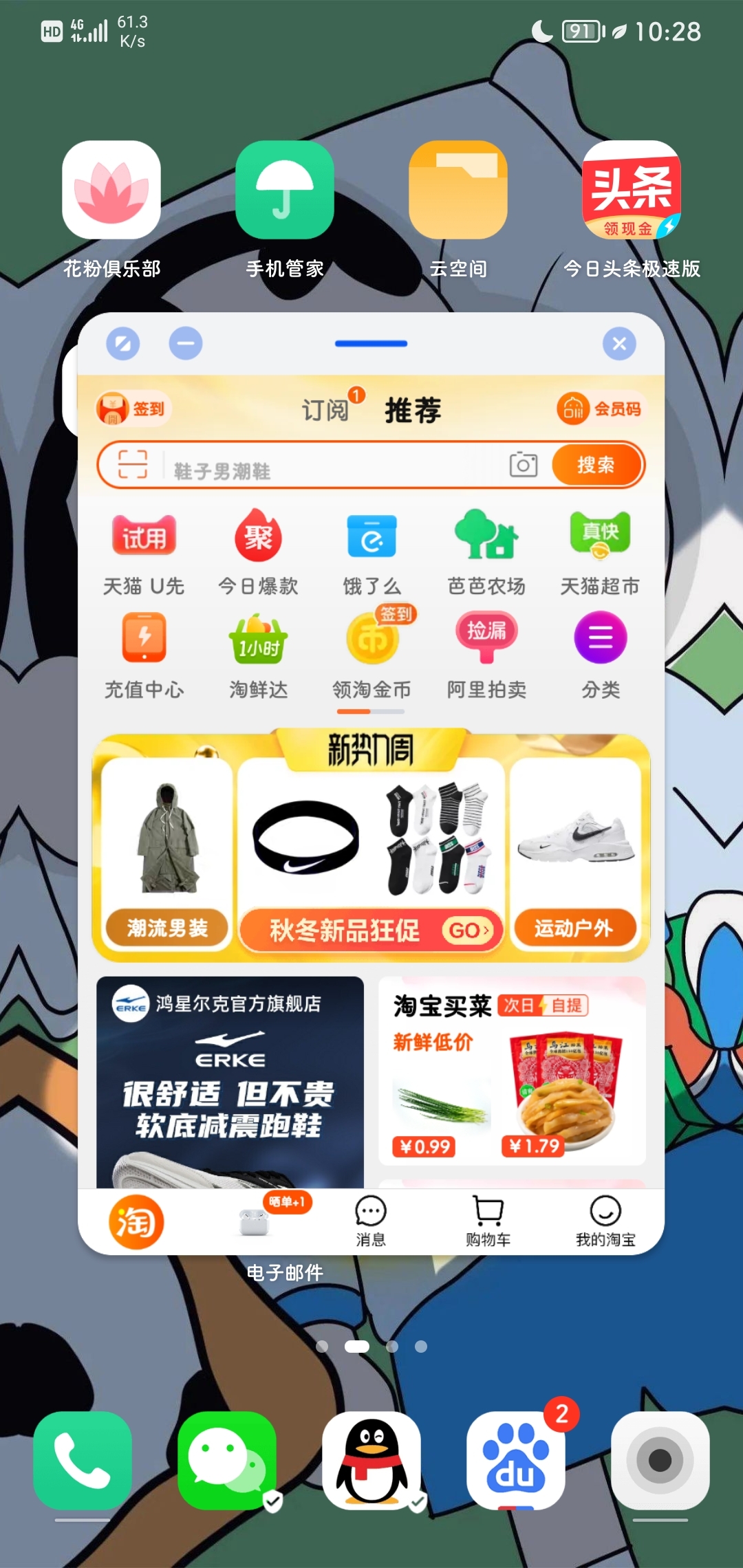Open the scan code icon

[133, 464]
